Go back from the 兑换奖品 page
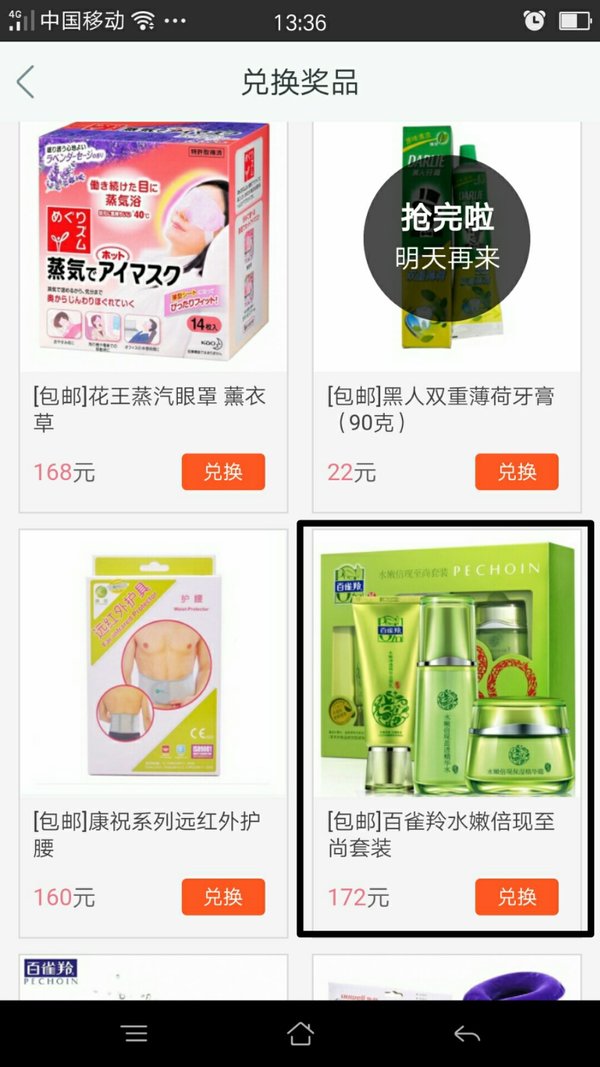This screenshot has height=1067, width=600. 26,82
